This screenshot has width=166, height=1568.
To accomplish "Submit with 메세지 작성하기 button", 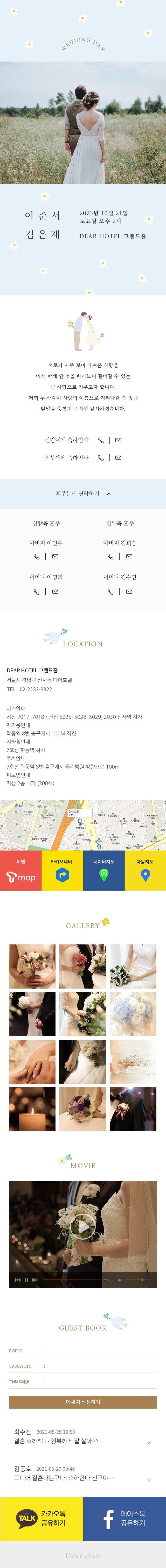I will click(x=83, y=1402).
